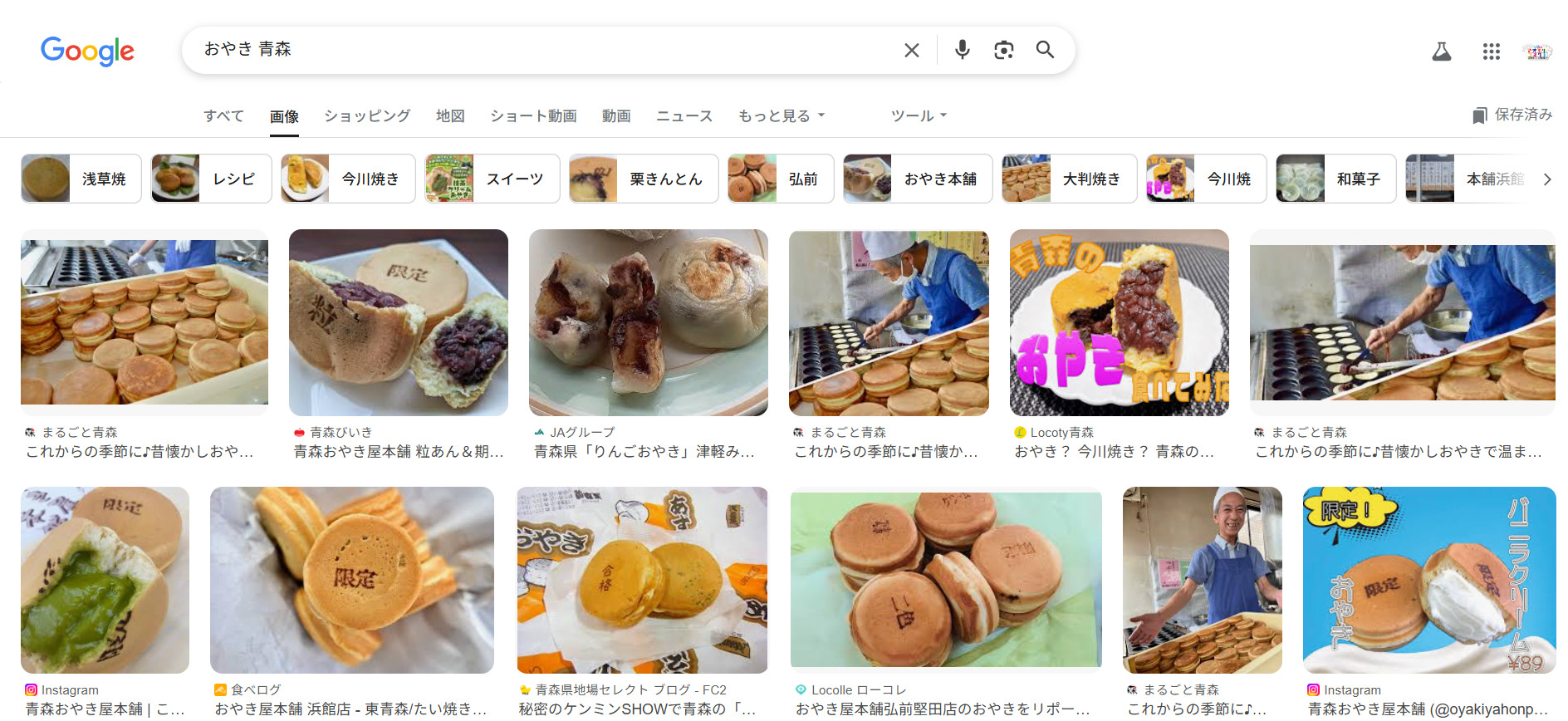Start voice search with the microphone icon

pyautogui.click(x=962, y=50)
